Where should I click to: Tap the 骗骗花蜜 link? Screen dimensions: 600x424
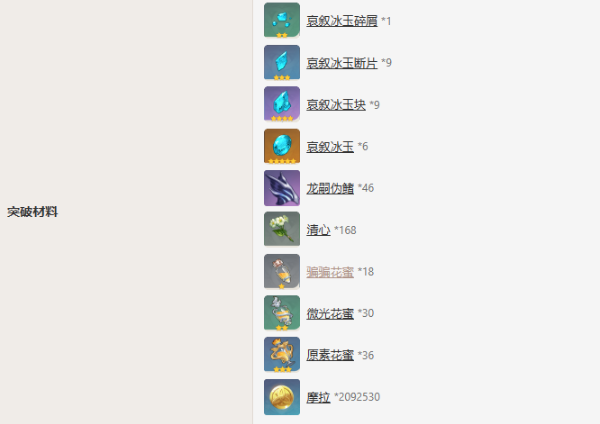pos(330,272)
